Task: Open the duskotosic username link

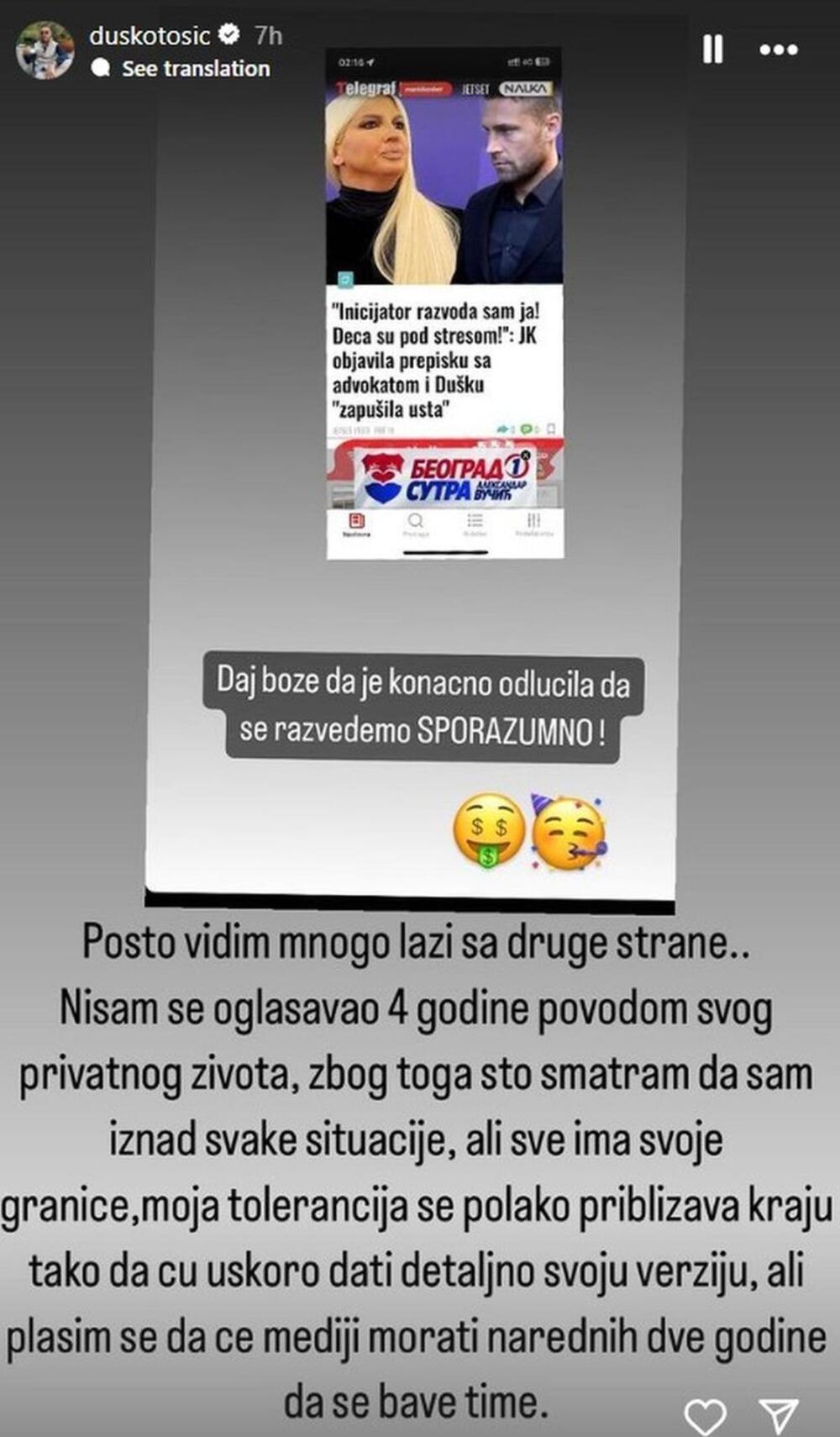Action: coord(149,35)
